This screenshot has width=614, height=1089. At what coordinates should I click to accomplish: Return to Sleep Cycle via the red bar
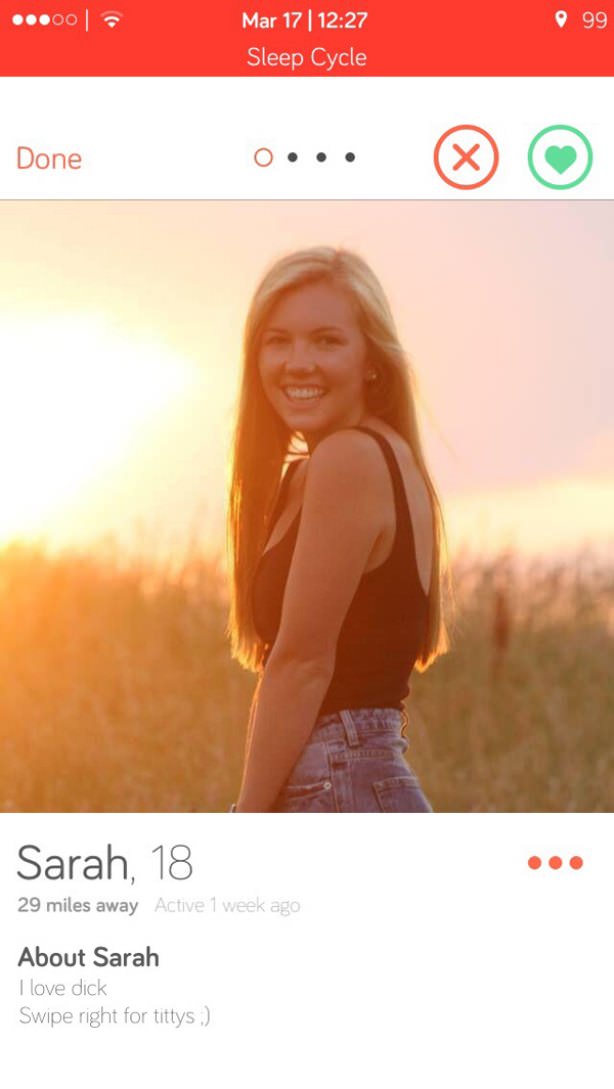pyautogui.click(x=307, y=57)
